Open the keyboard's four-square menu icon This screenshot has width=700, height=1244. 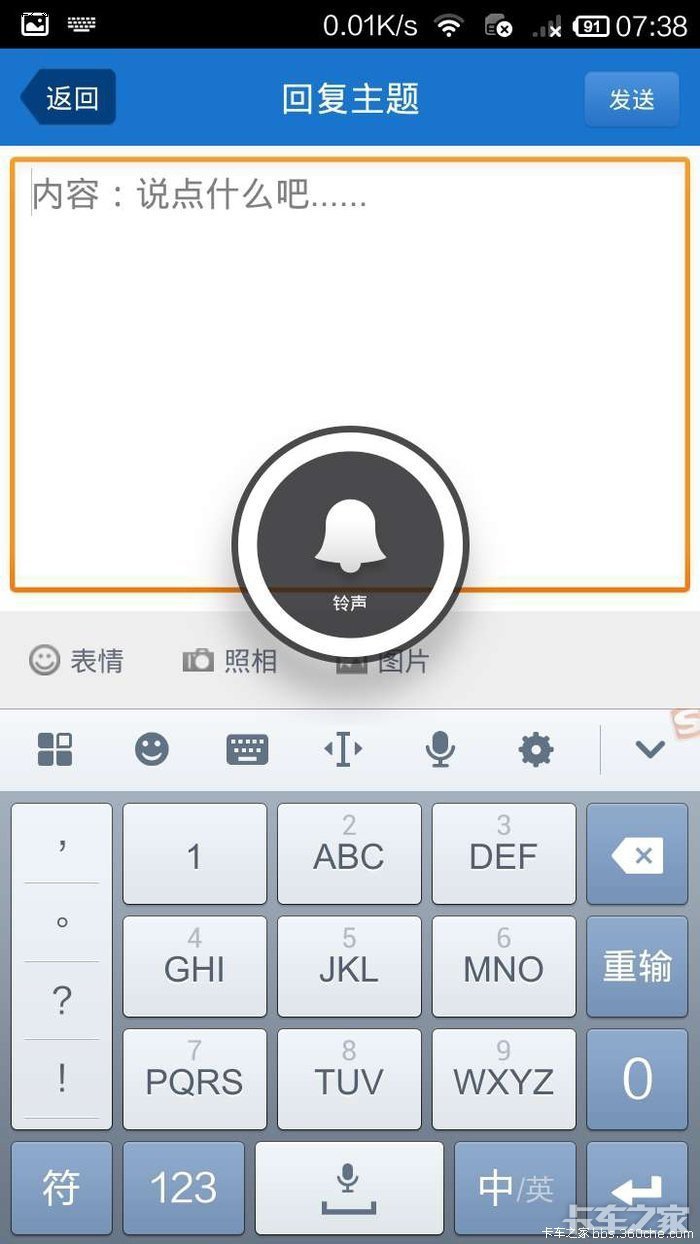(55, 749)
